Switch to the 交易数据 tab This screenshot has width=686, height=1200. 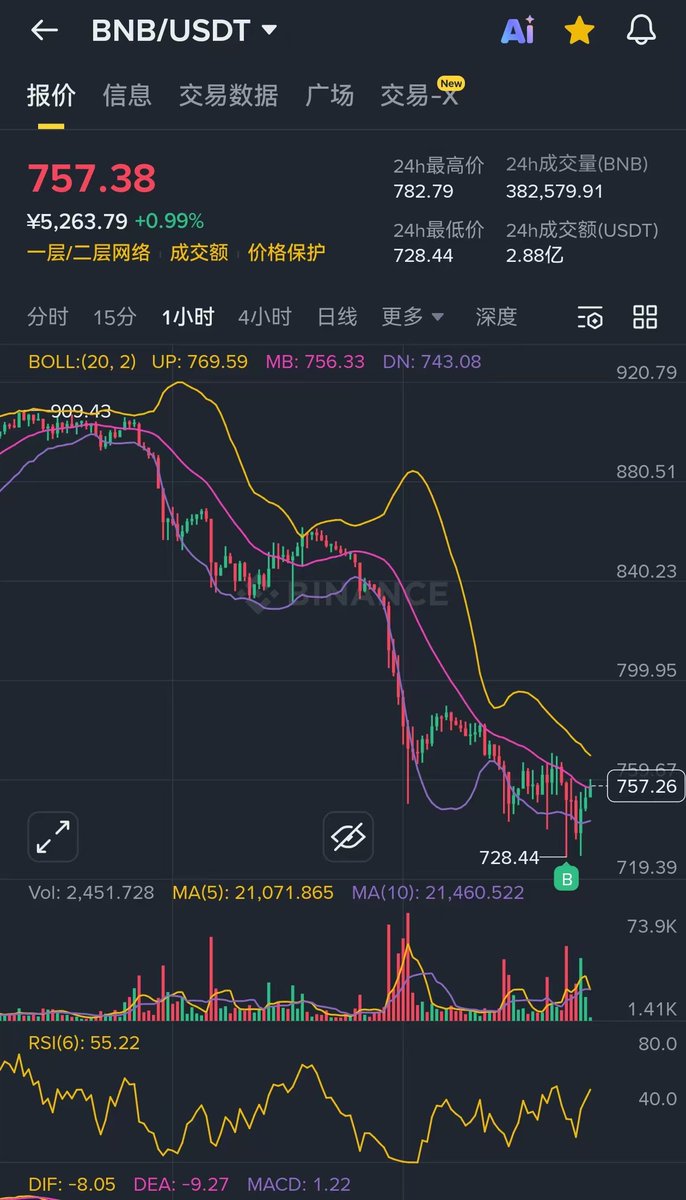click(x=228, y=95)
